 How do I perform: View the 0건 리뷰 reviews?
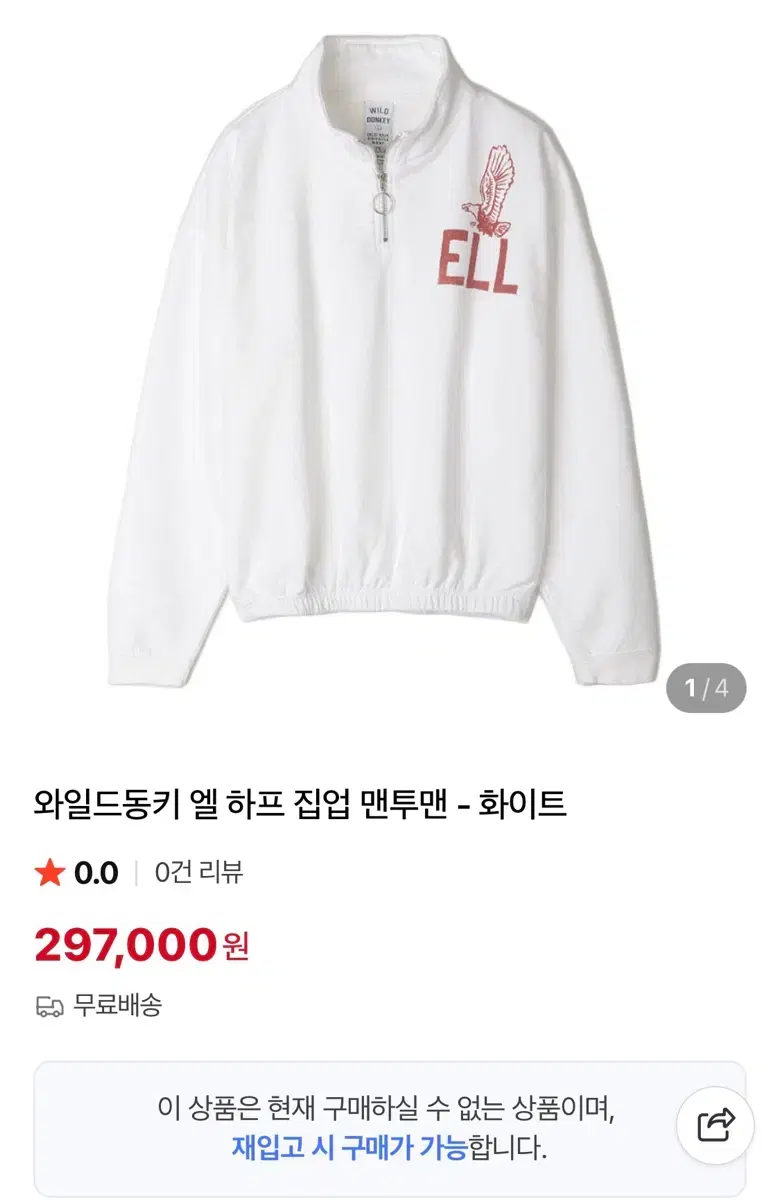coord(199,873)
